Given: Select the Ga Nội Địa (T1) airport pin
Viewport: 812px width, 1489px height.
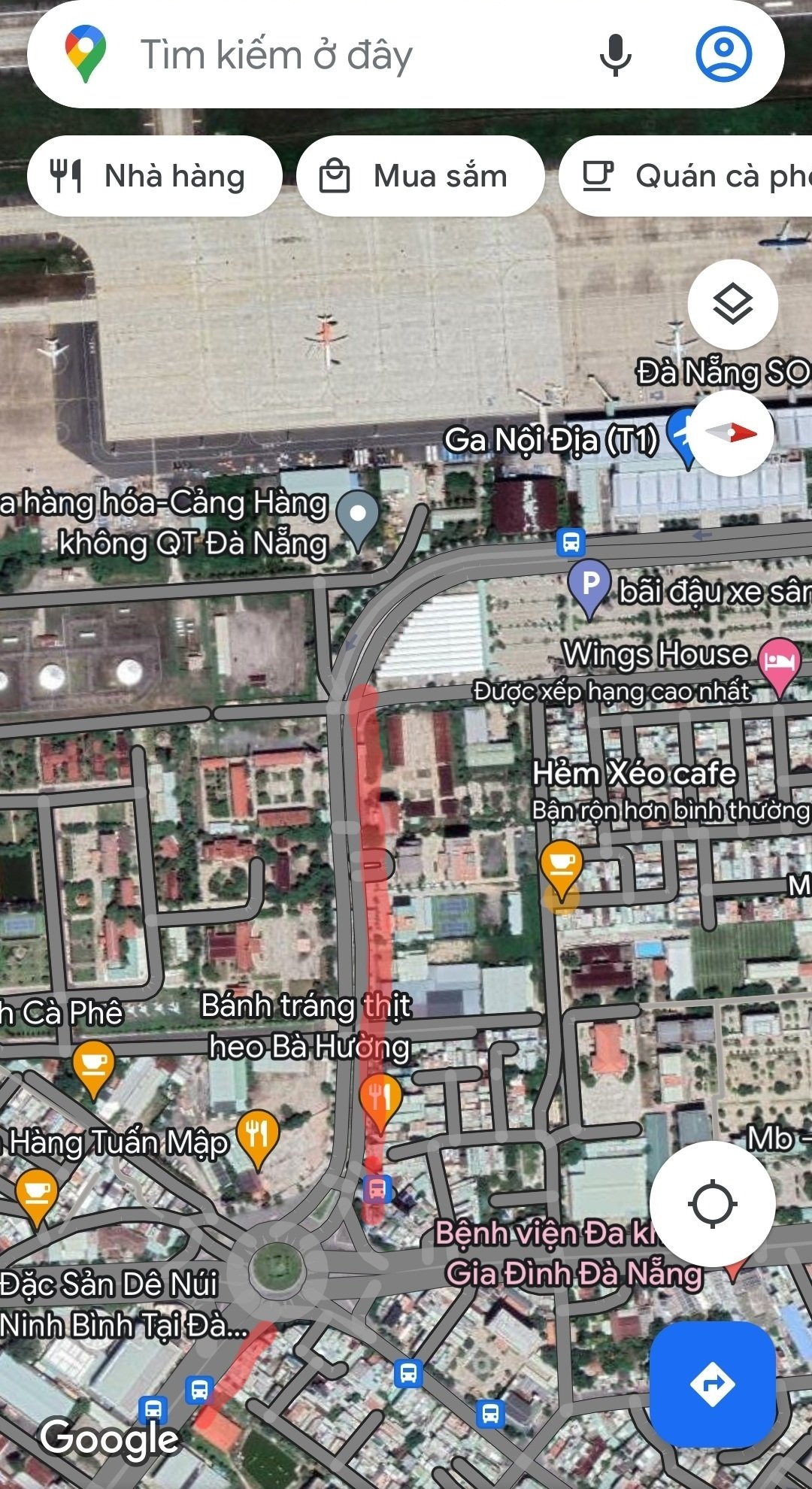Looking at the screenshot, I should [x=684, y=436].
